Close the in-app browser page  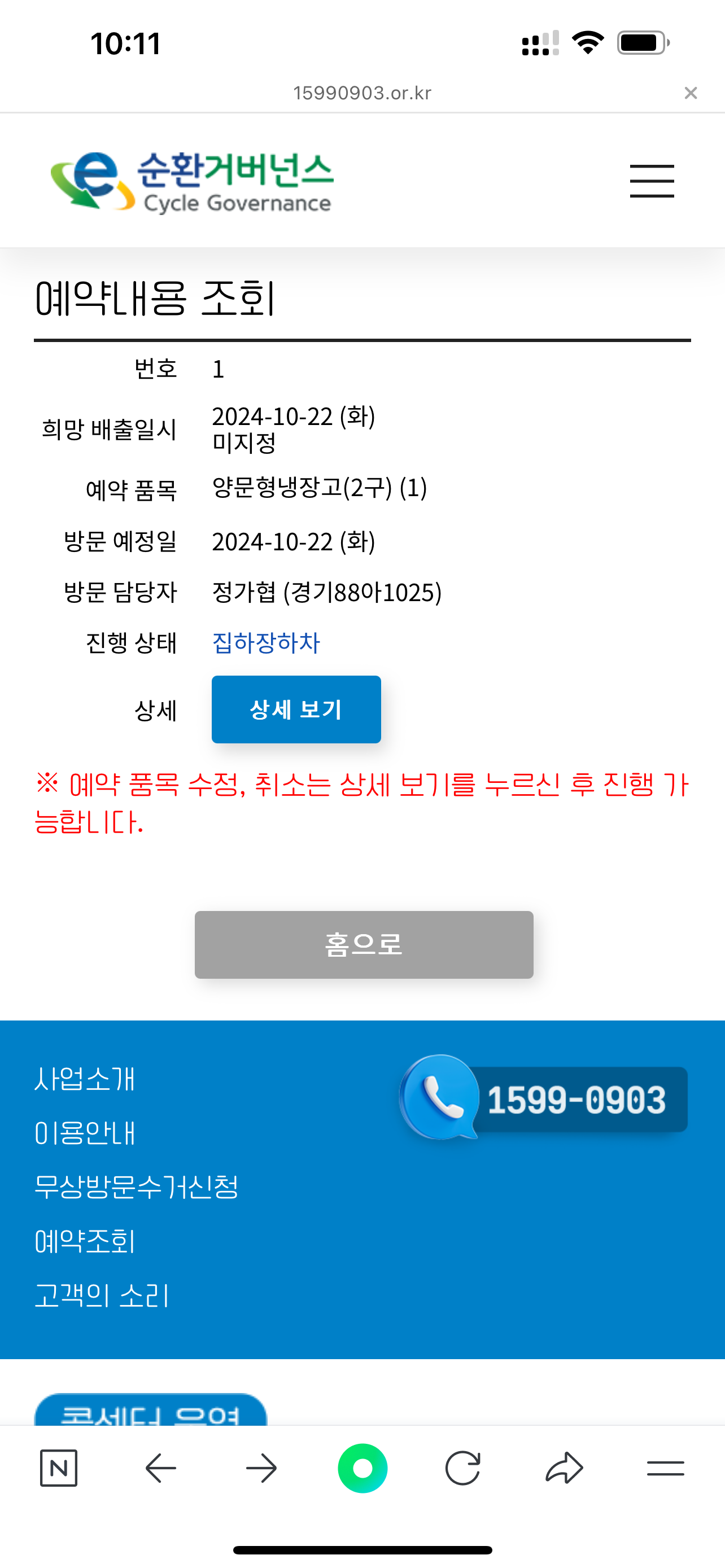[x=691, y=93]
